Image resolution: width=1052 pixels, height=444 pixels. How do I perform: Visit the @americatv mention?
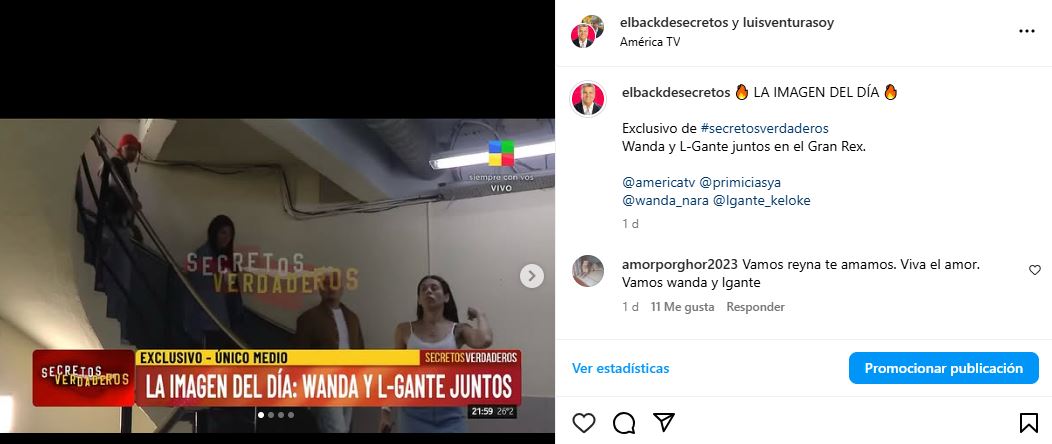click(x=658, y=182)
